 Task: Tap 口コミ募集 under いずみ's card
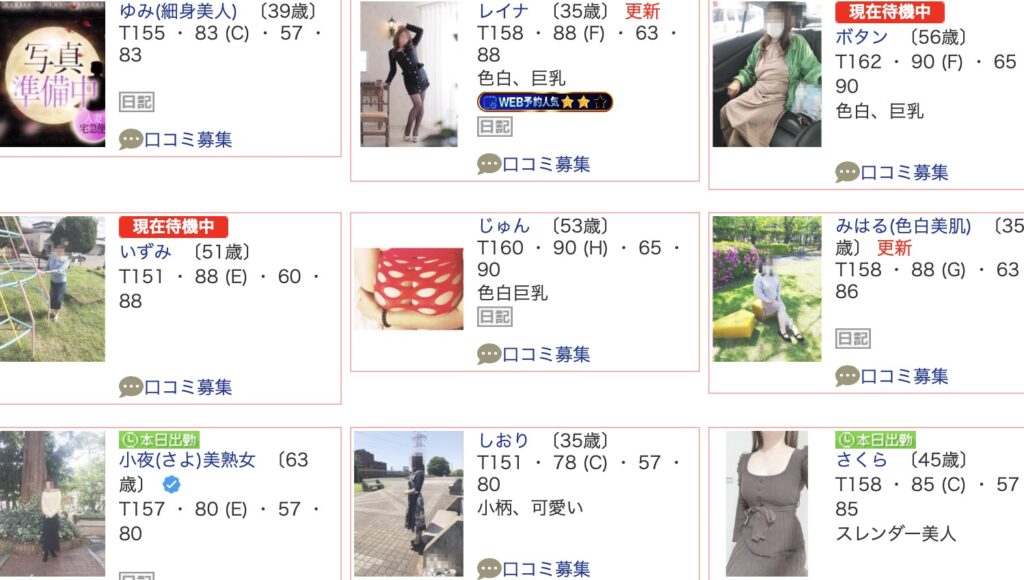(x=176, y=387)
